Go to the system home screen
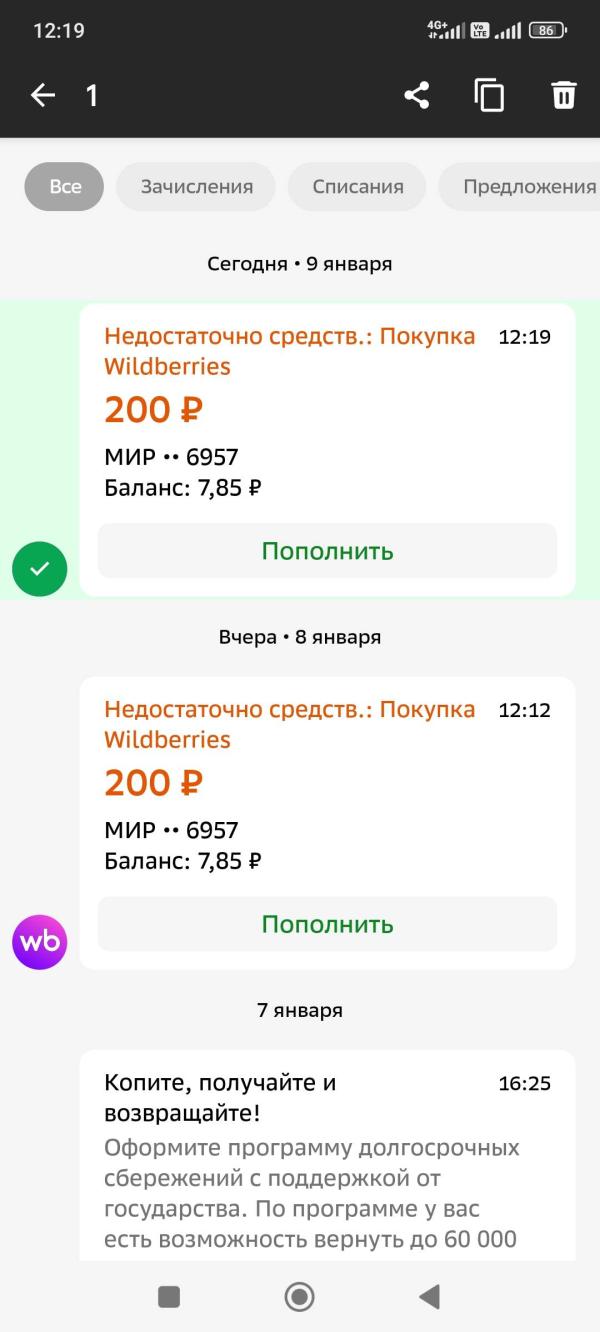Image resolution: width=600 pixels, height=1332 pixels. [299, 1297]
